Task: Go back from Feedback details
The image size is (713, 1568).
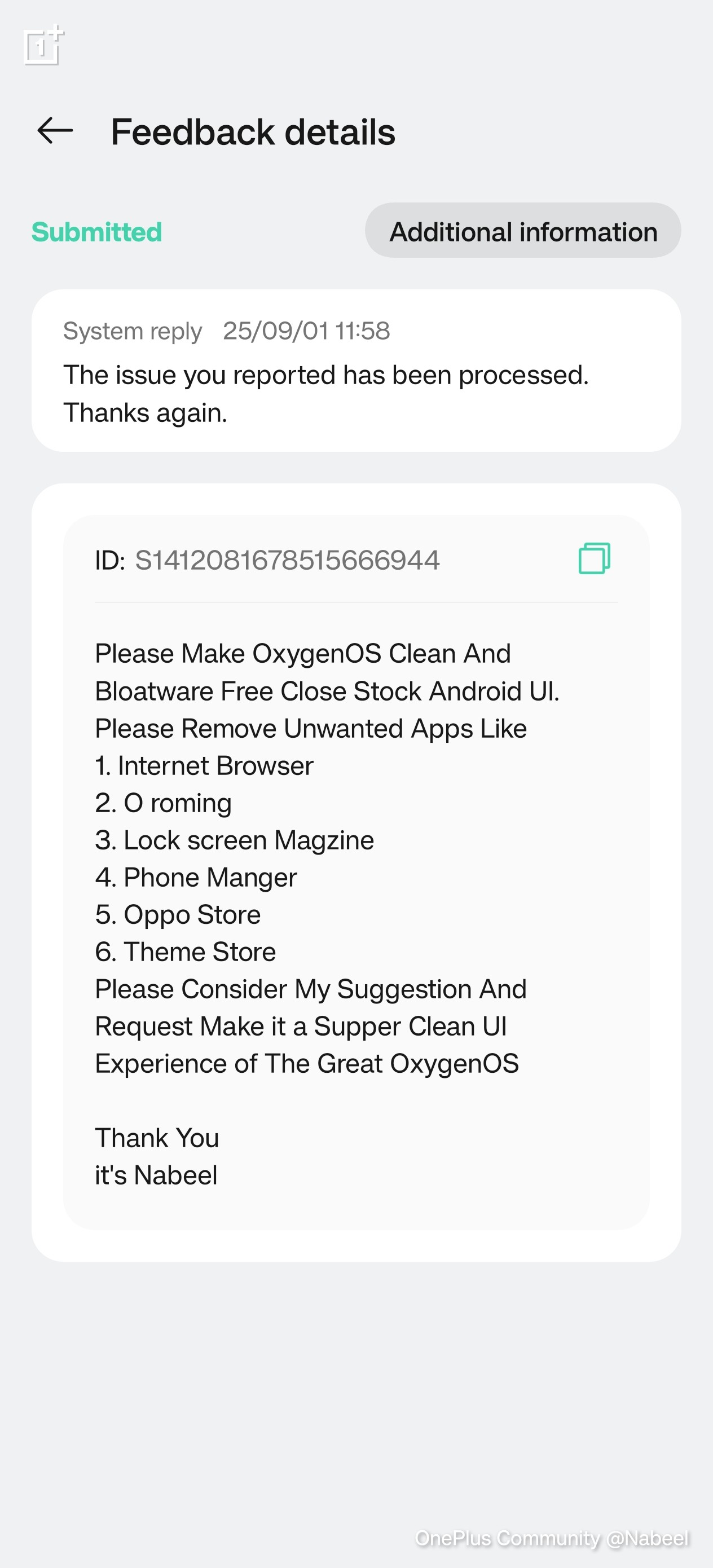Action: tap(55, 131)
